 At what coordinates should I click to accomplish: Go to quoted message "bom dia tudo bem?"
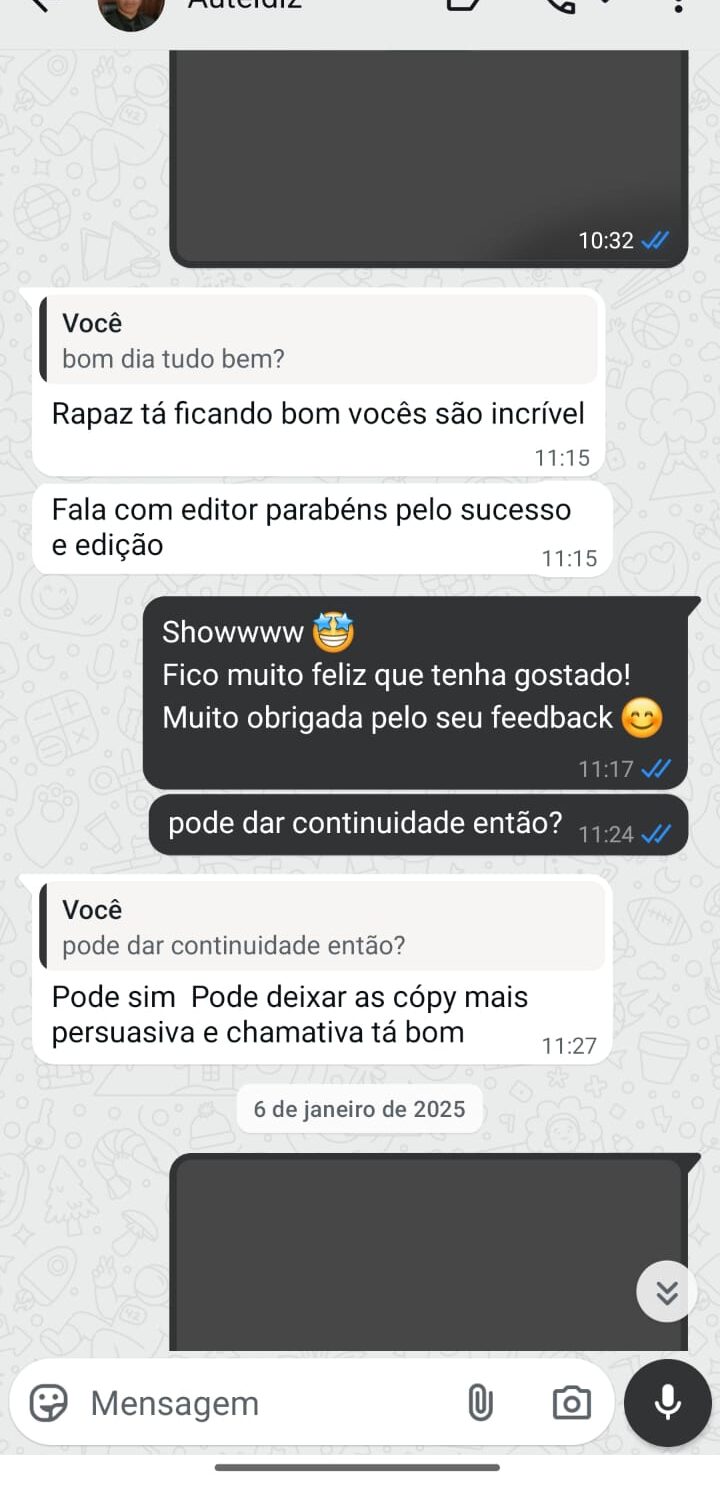pos(318,340)
